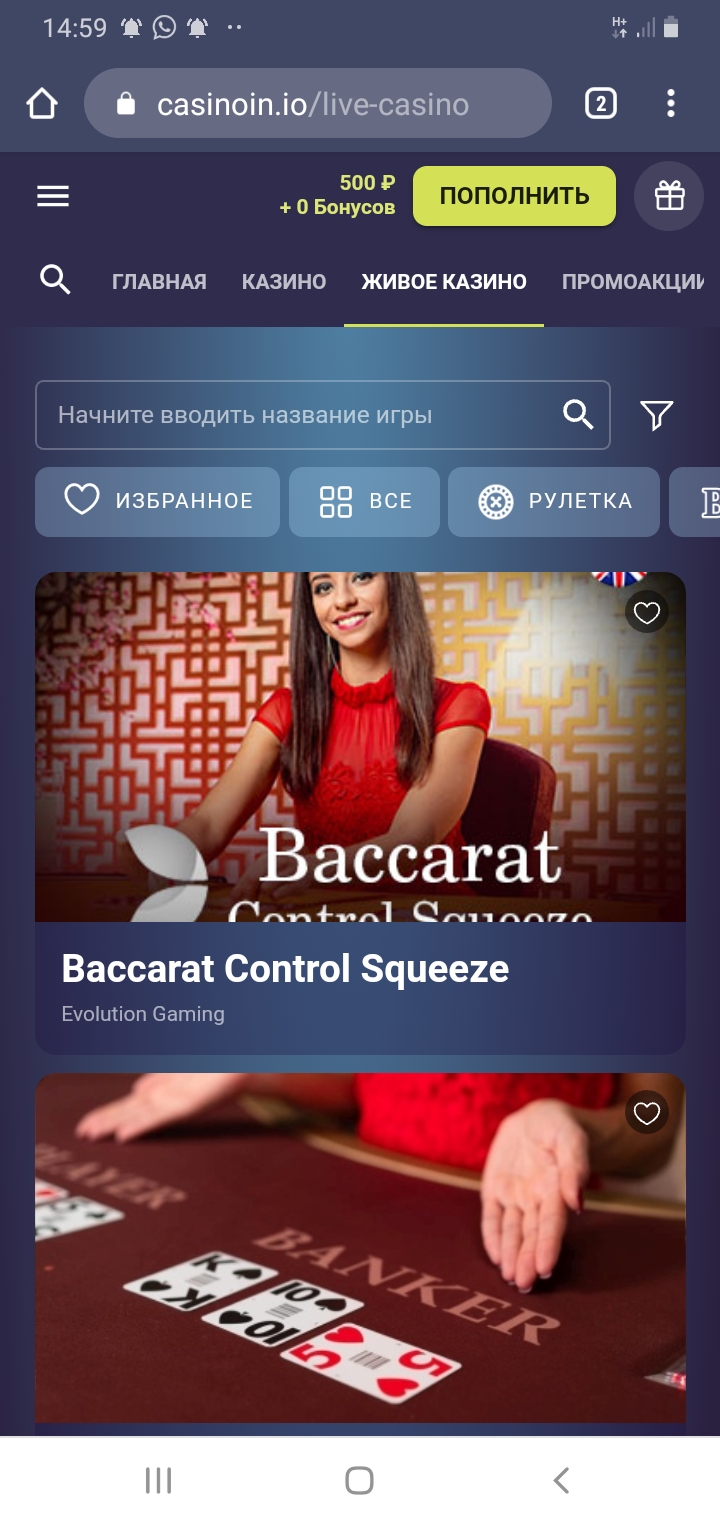Select the Все category chip

tap(365, 501)
